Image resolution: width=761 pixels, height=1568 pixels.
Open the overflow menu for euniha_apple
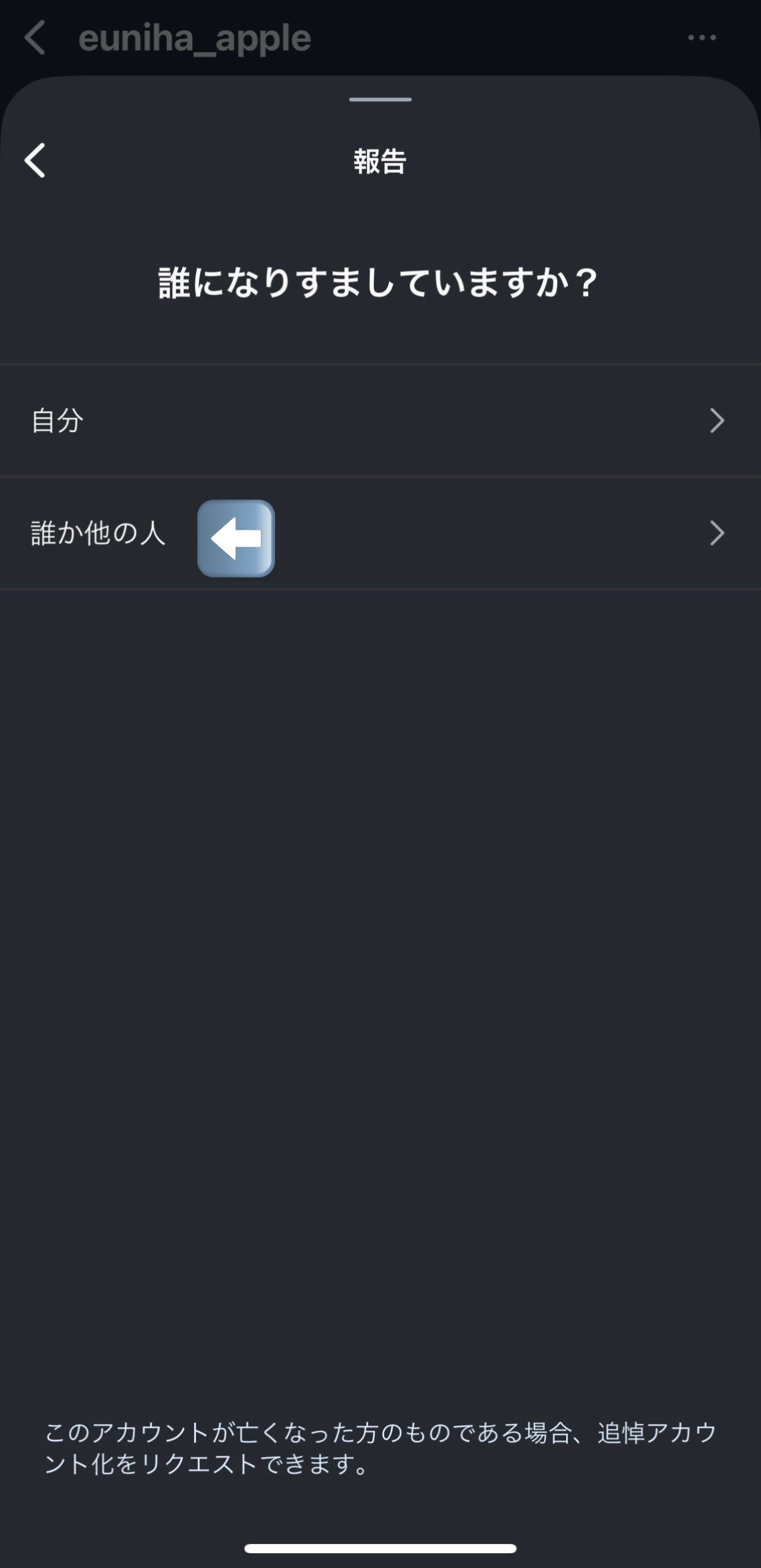click(702, 38)
